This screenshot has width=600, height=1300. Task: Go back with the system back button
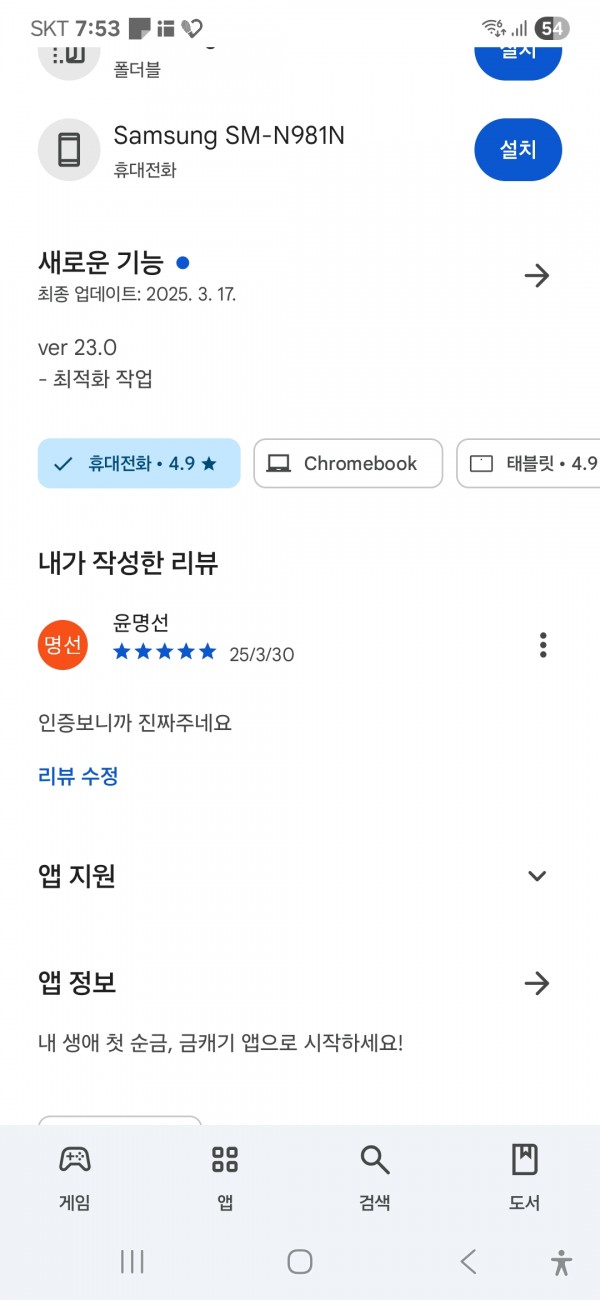point(468,1261)
